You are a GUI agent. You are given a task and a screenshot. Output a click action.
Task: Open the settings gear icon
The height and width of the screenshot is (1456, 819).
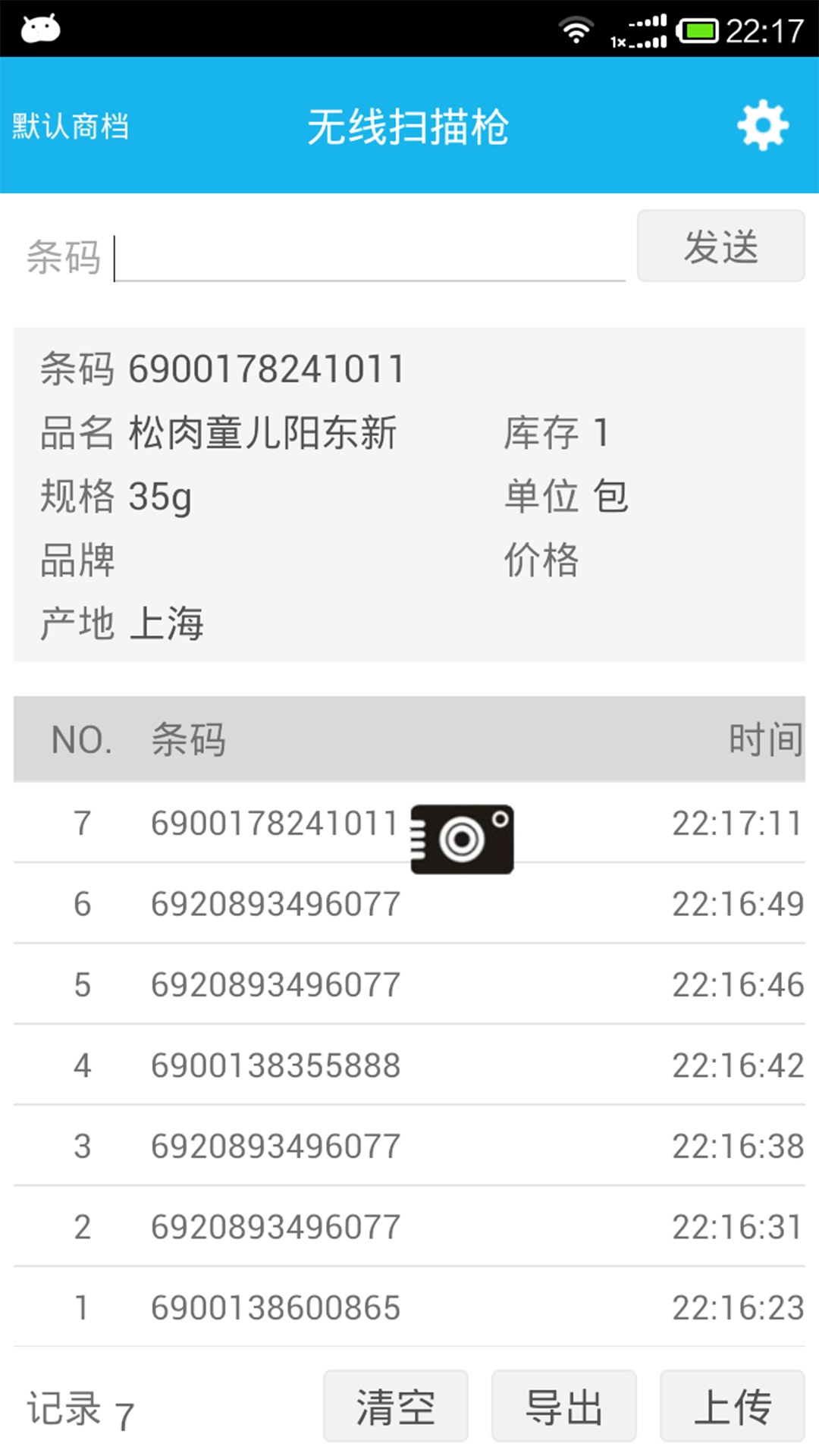[x=763, y=125]
